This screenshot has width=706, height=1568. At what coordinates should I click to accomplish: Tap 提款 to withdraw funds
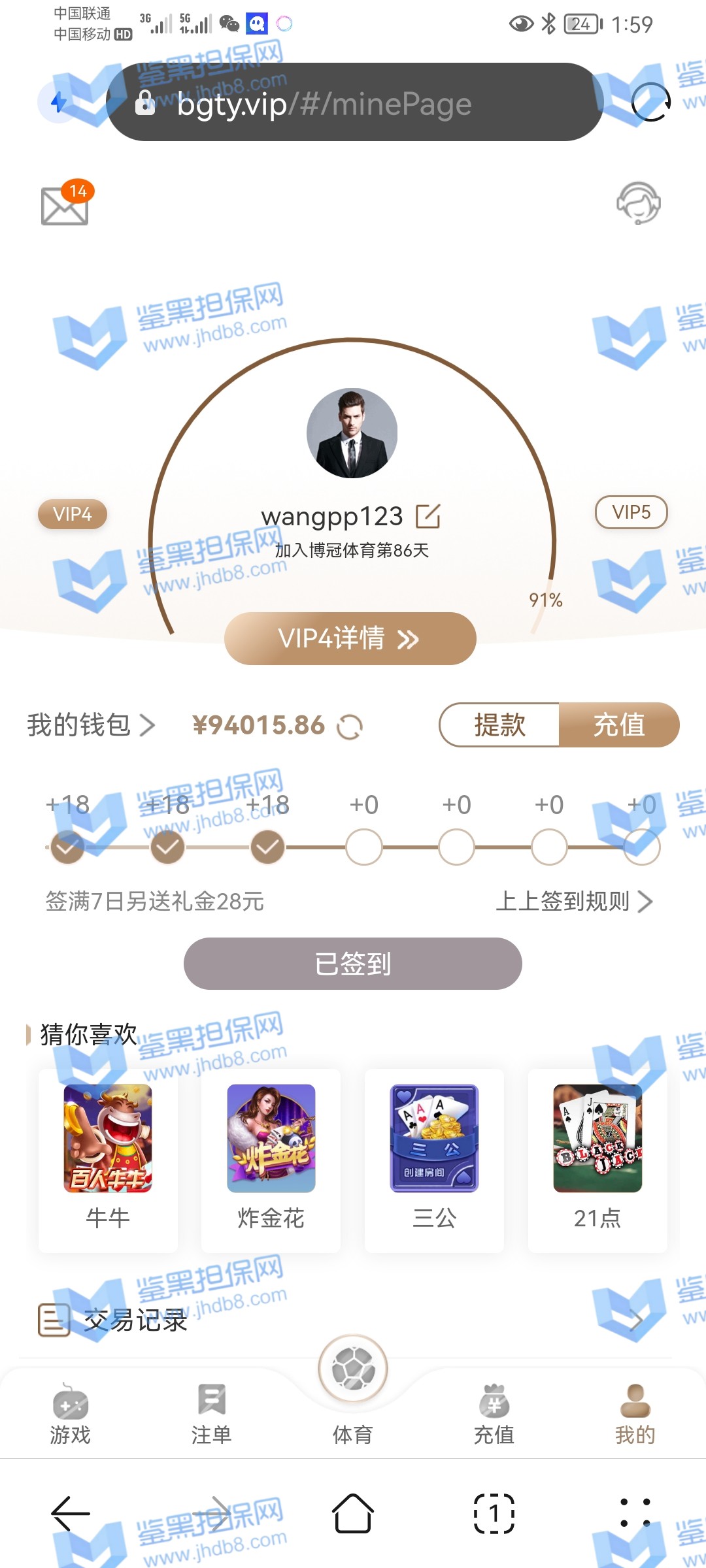499,725
